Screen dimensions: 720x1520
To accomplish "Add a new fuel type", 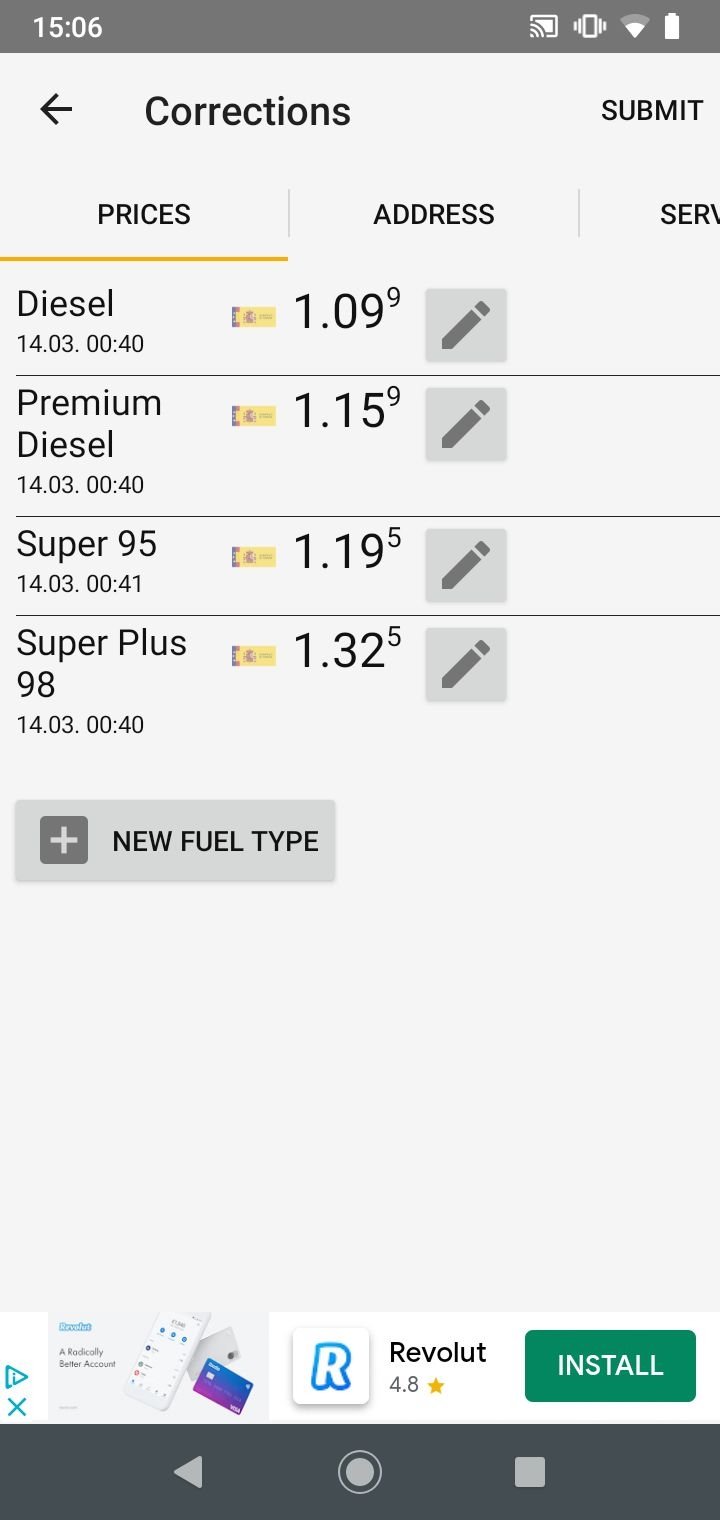I will coord(175,840).
